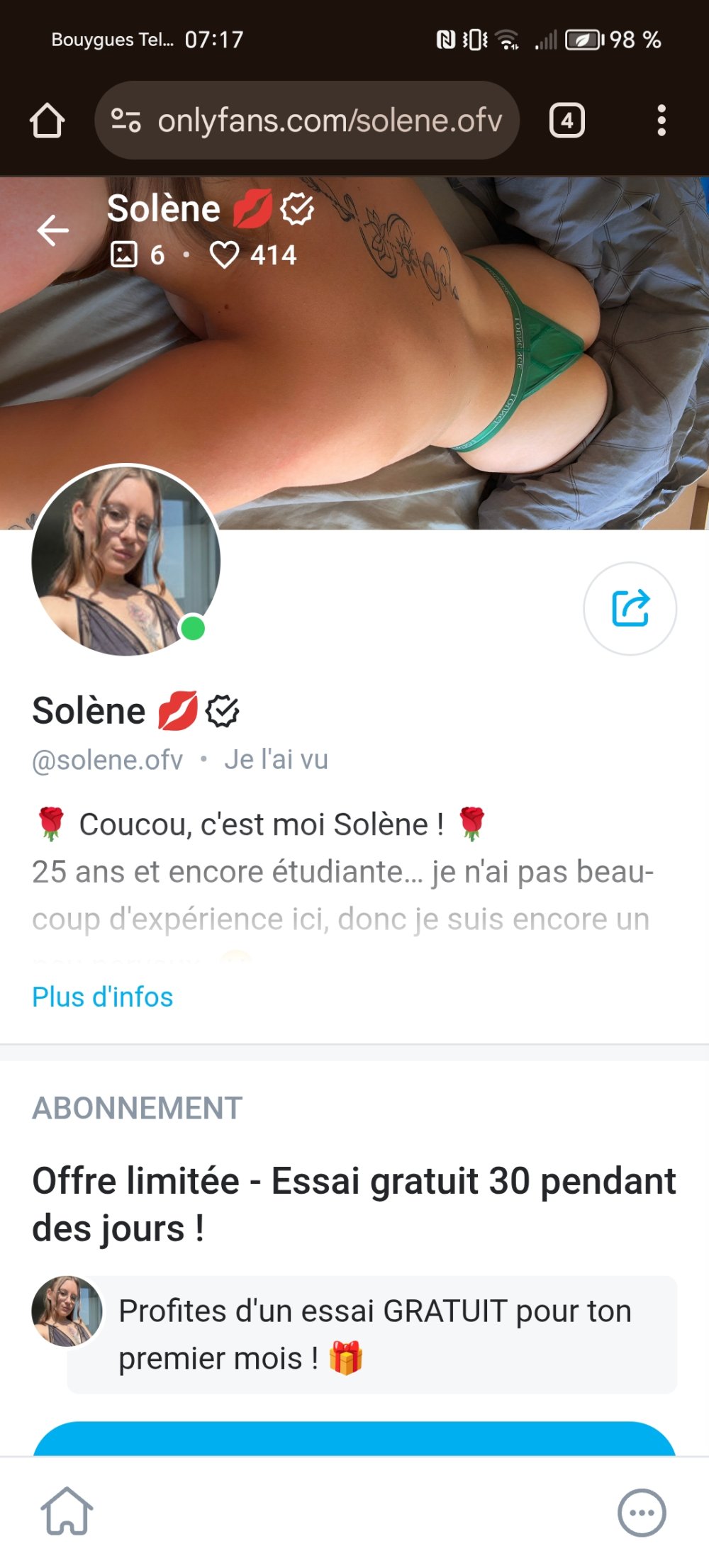Viewport: 709px width, 1568px height.
Task: Share Solène's profile
Action: click(x=630, y=608)
